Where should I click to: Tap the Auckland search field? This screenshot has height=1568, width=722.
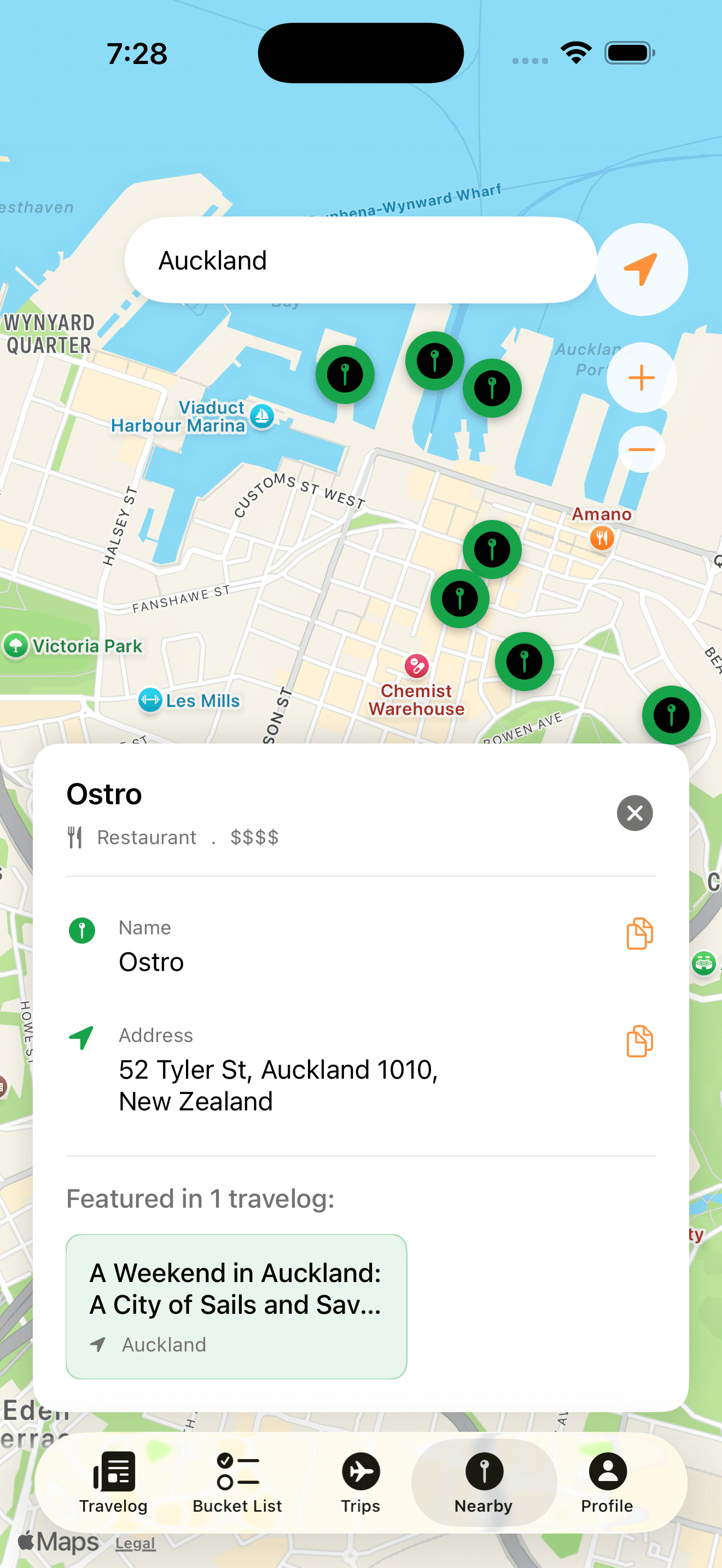[359, 261]
